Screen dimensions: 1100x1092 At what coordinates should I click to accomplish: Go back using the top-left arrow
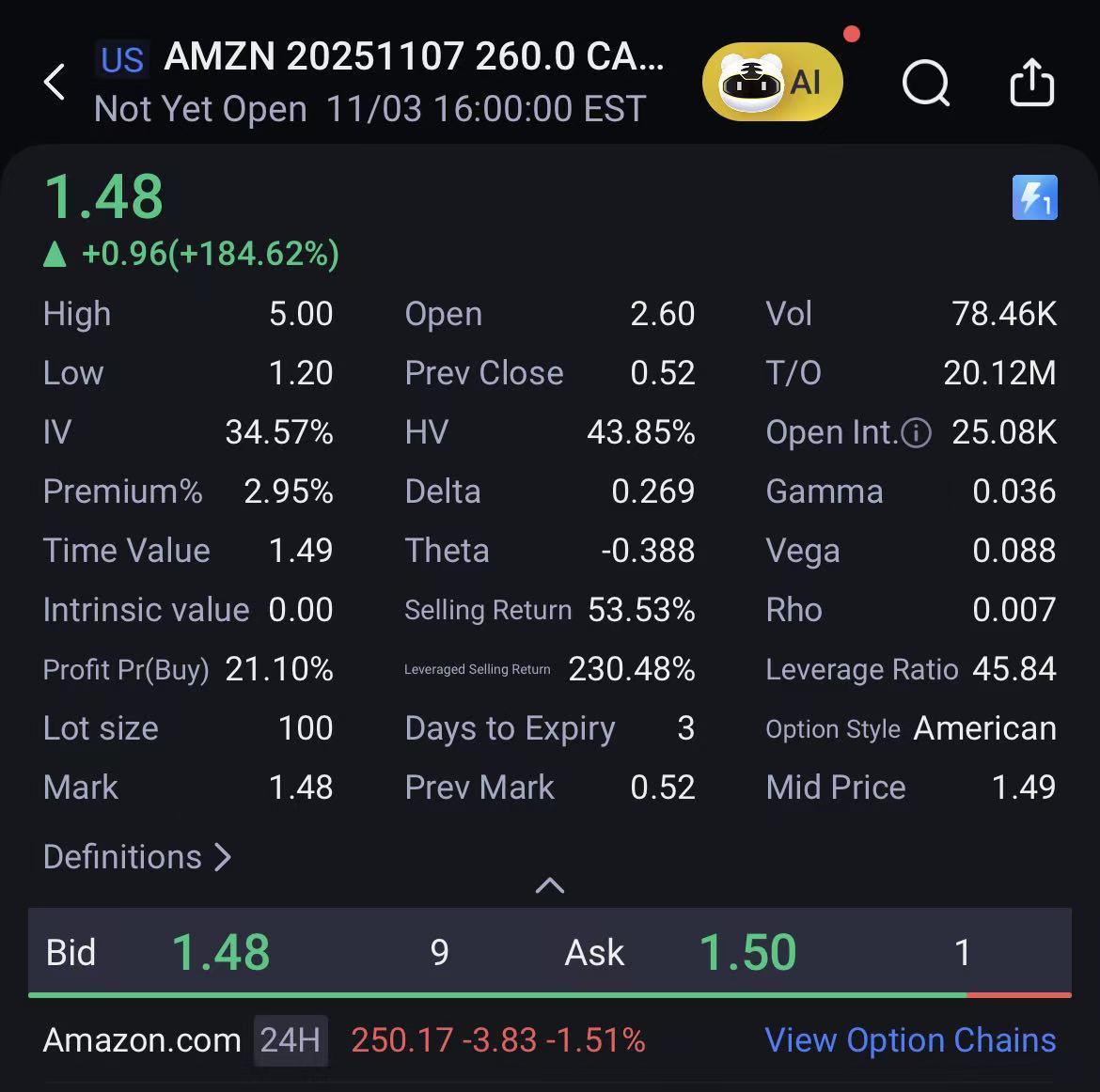click(x=55, y=82)
